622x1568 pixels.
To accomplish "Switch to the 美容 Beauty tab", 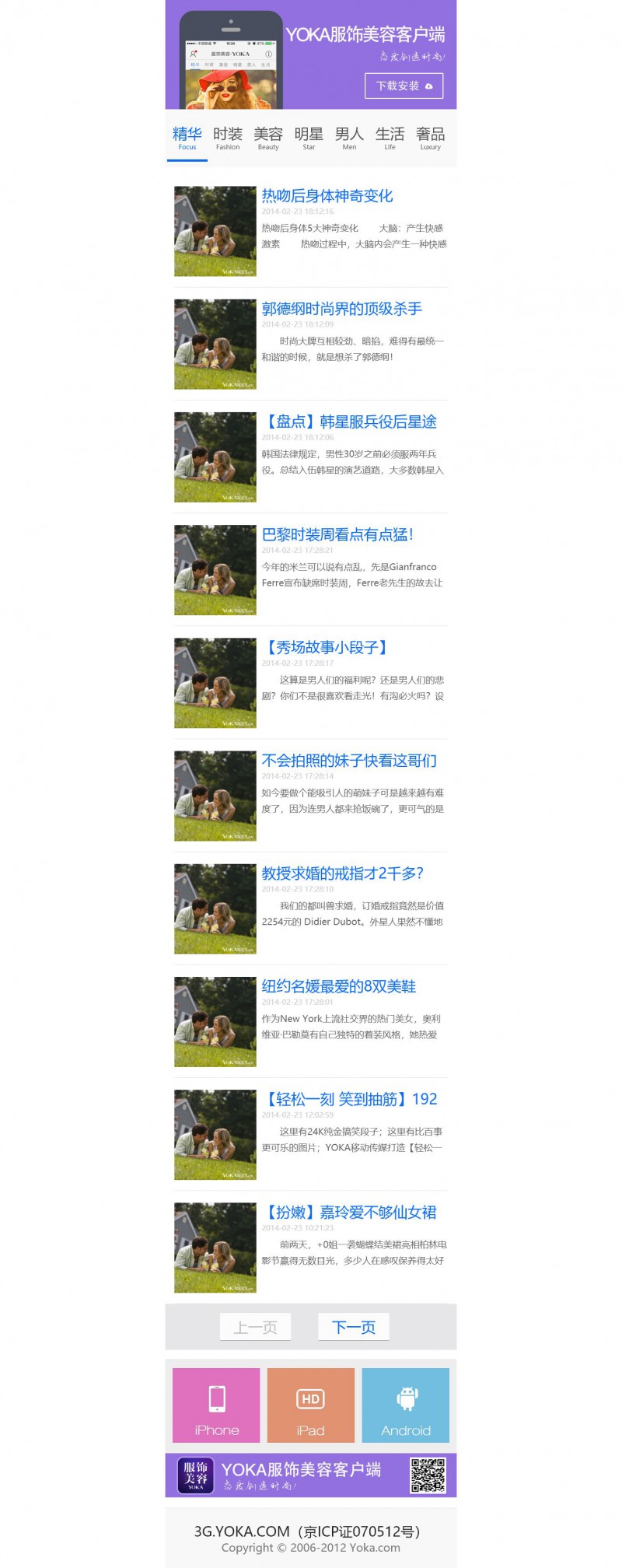I will [x=268, y=138].
